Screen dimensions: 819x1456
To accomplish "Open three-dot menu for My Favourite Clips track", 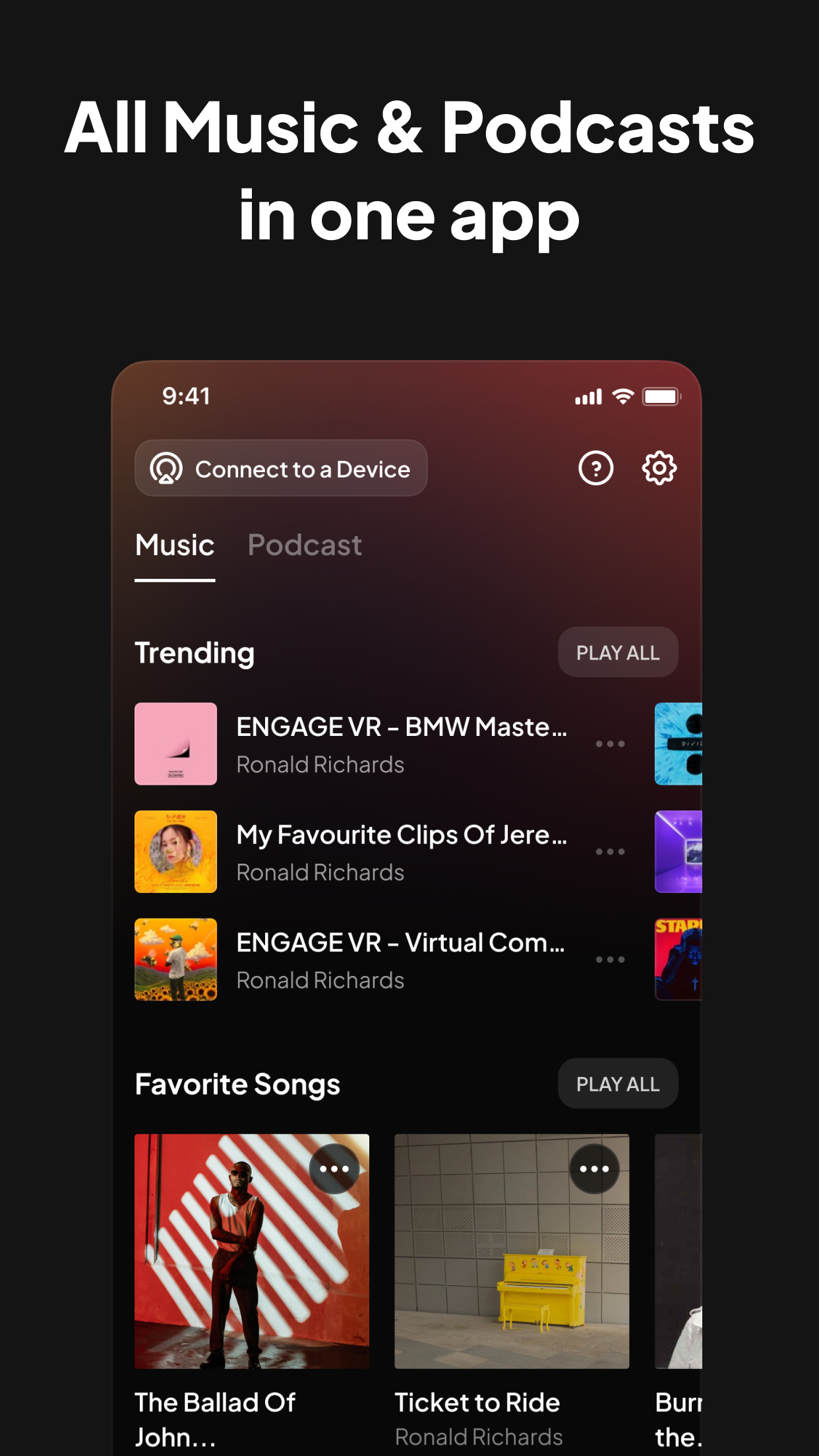I will tap(610, 851).
